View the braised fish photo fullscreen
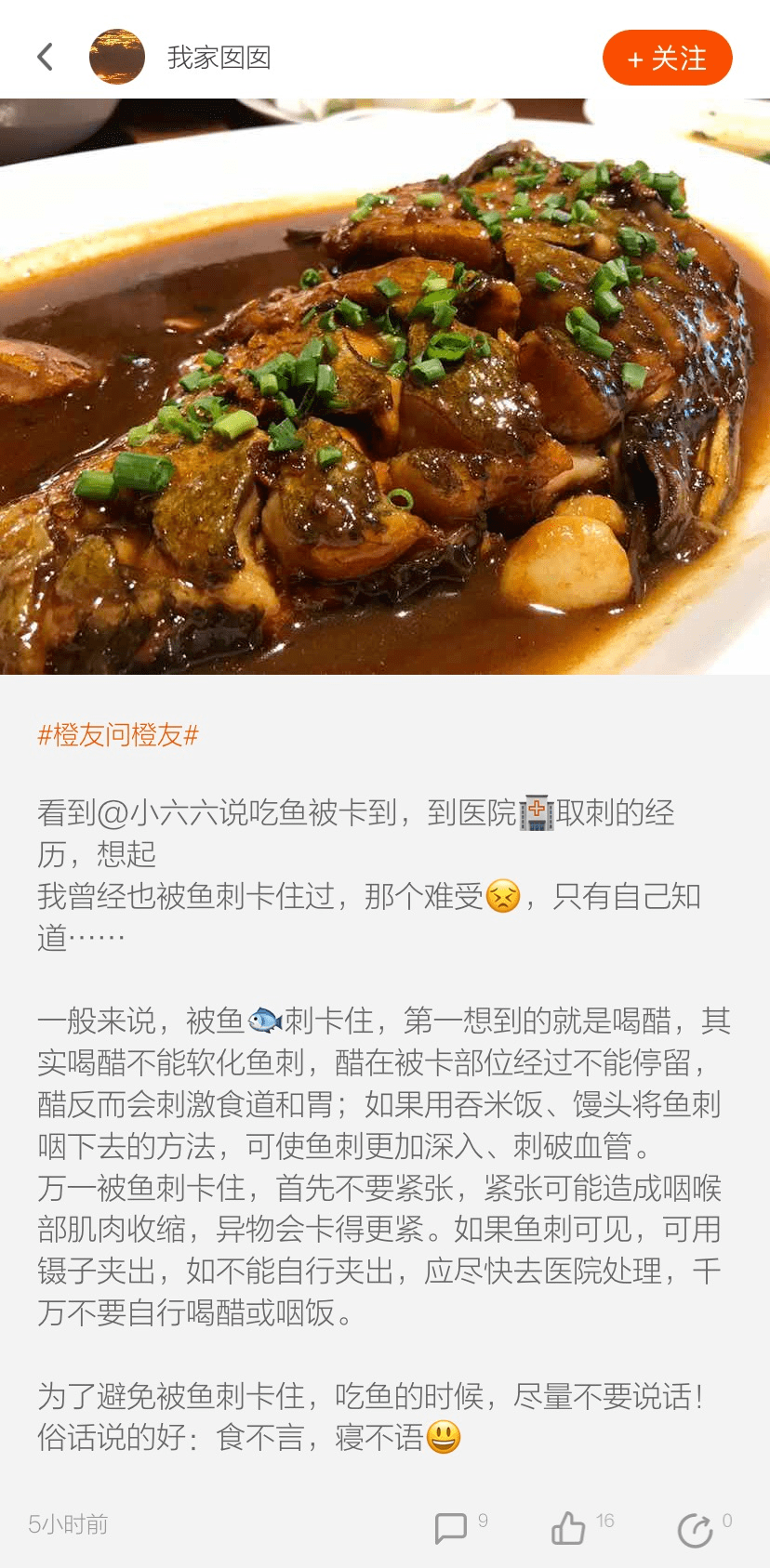This screenshot has width=770, height=1568. 385,386
